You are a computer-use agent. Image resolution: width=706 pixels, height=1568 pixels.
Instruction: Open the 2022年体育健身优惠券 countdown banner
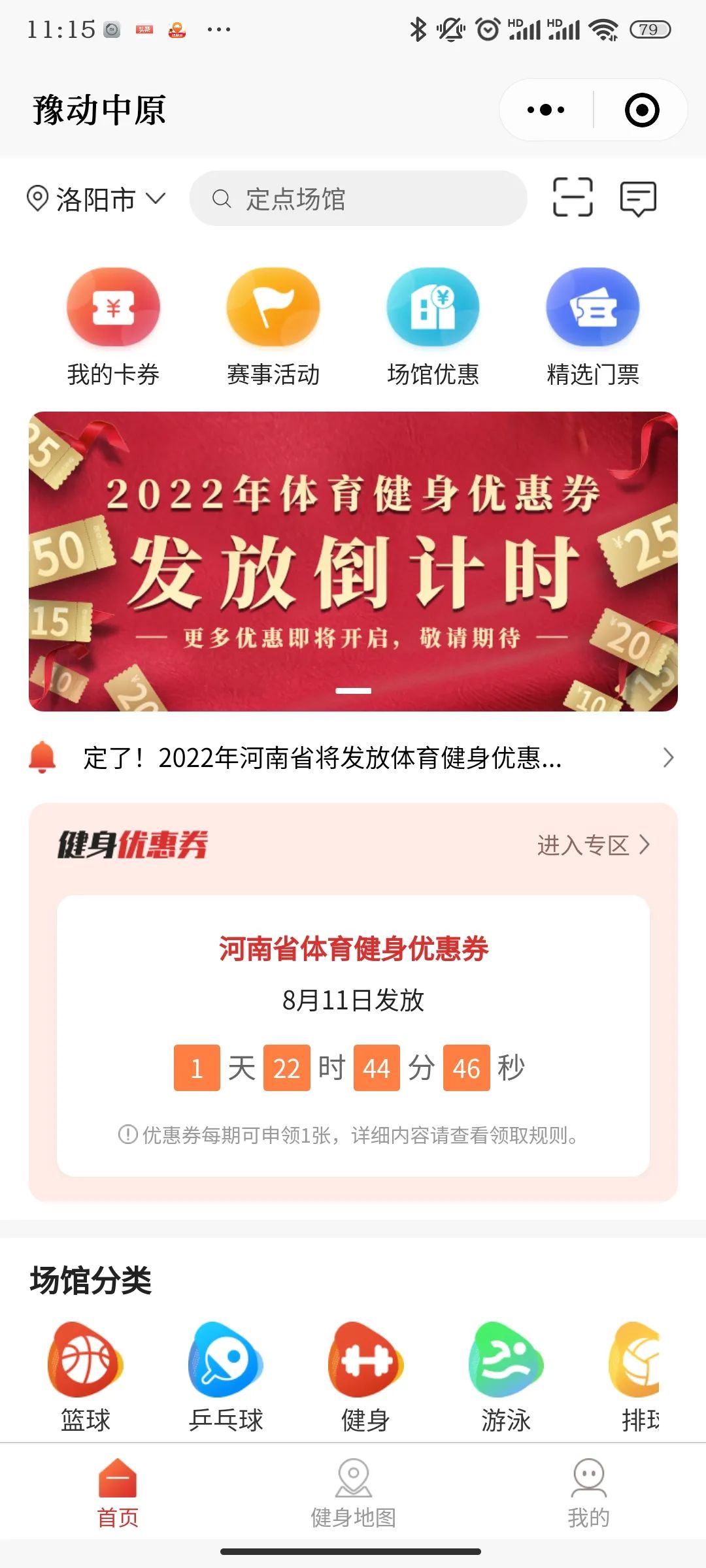pyautogui.click(x=353, y=561)
